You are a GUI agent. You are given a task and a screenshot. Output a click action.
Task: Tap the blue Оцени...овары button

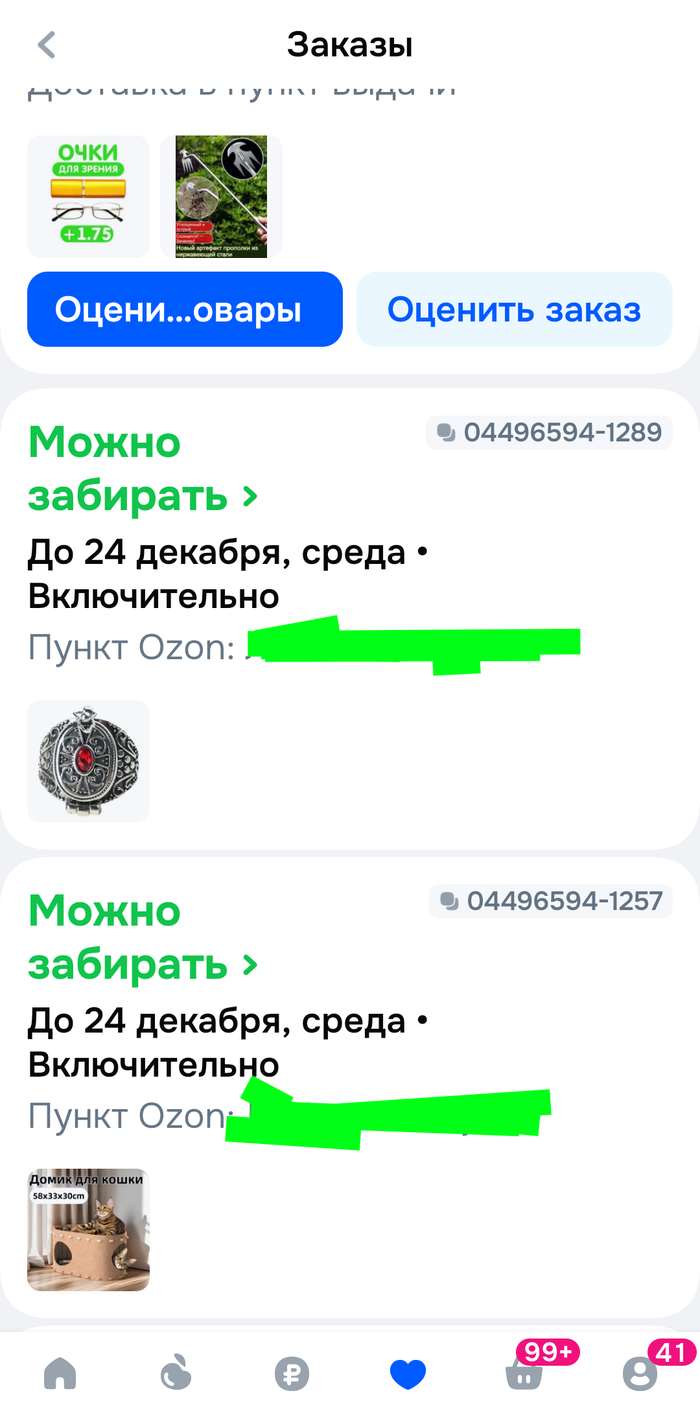185,310
